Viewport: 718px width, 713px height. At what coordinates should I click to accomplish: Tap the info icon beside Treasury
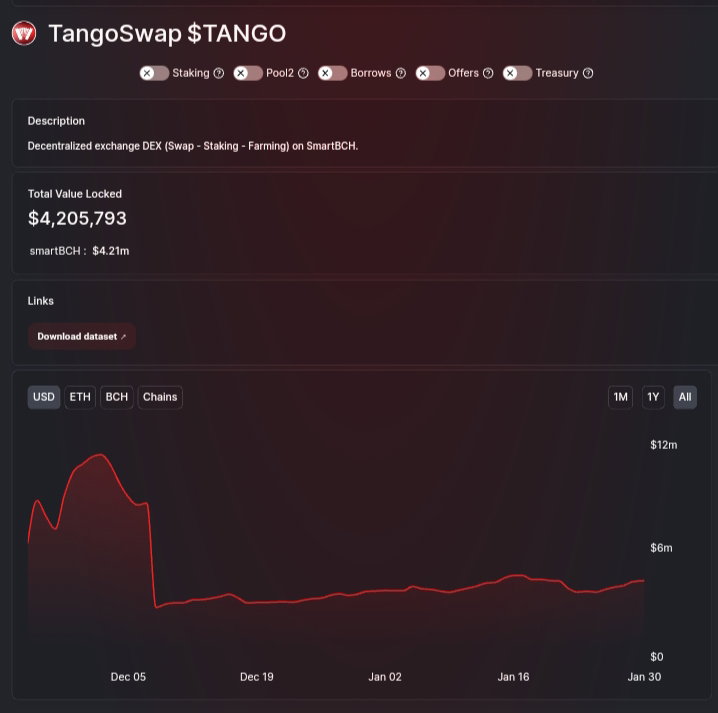coord(588,73)
